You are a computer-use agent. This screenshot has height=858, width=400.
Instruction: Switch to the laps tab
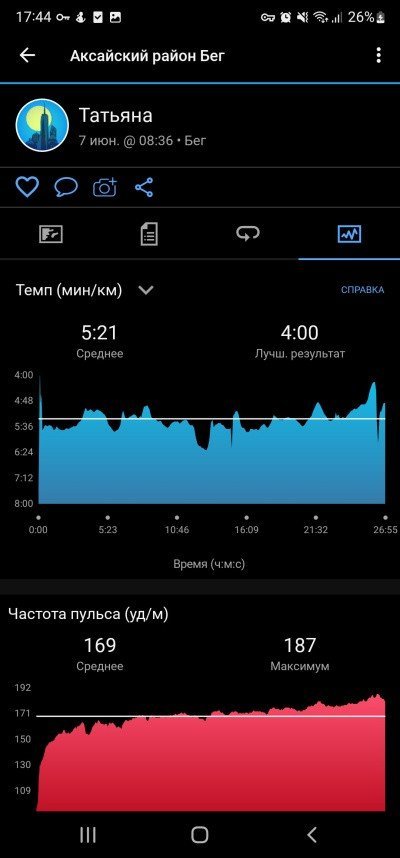(248, 234)
